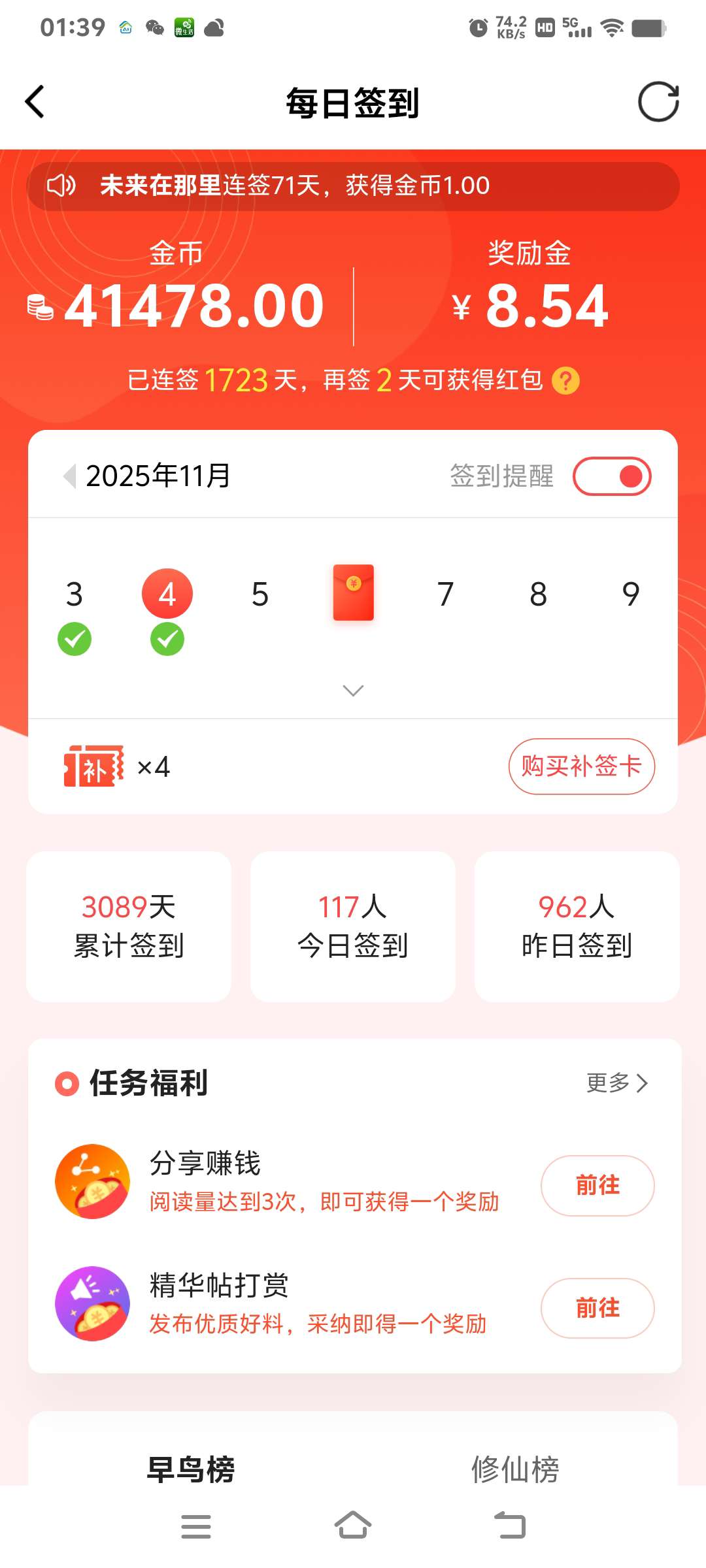
Task: Tap the 购买补签卡 button
Action: (581, 766)
